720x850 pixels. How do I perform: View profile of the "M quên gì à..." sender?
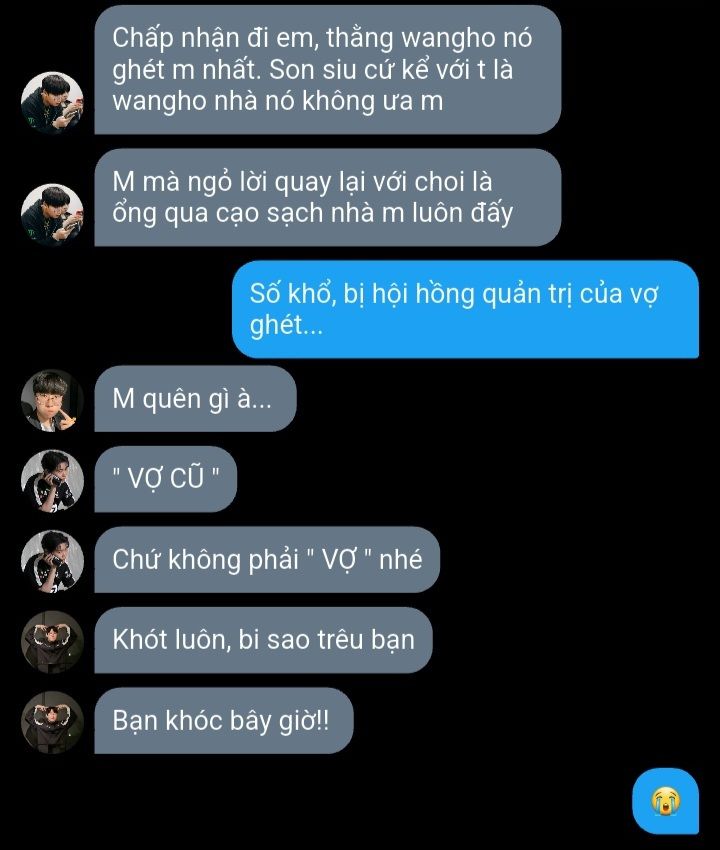pos(52,400)
